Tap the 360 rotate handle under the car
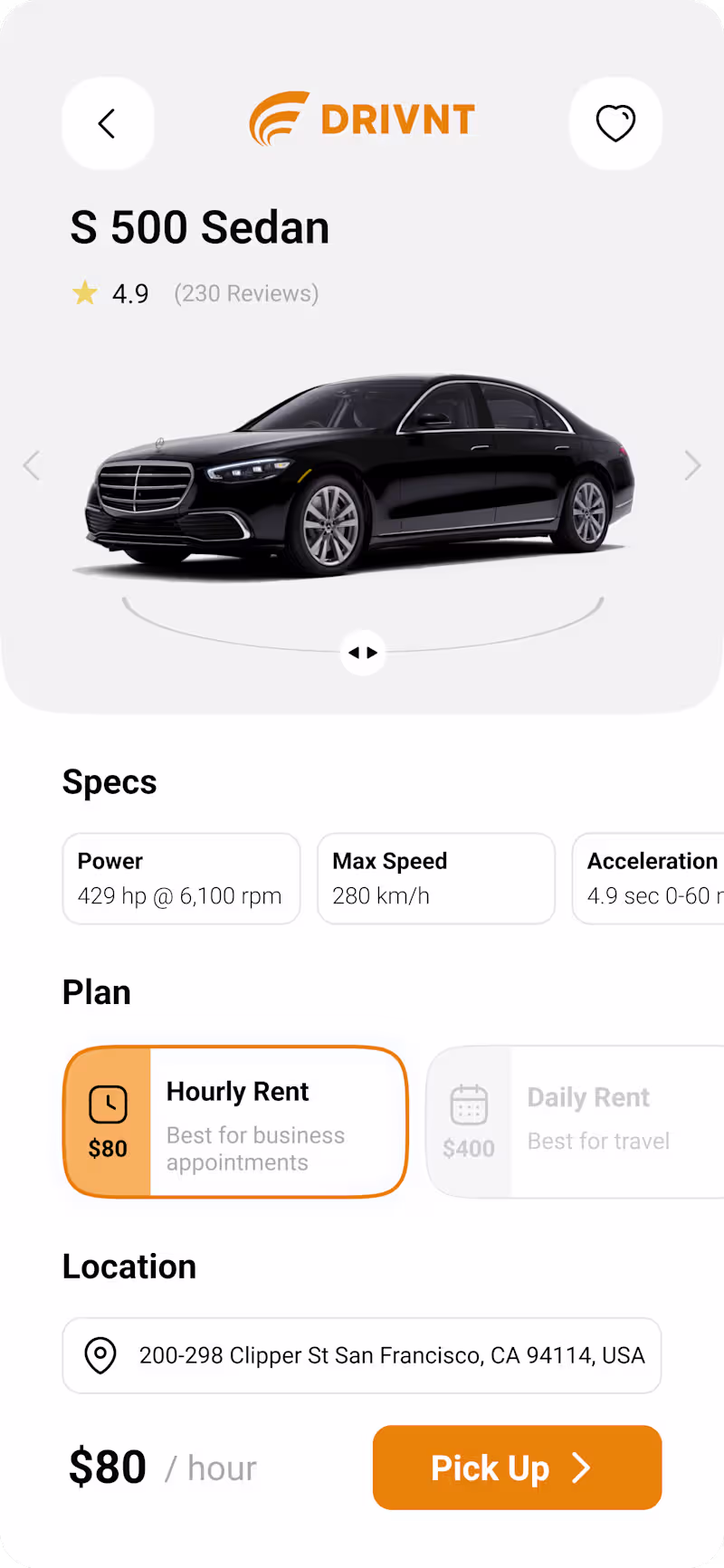 click(363, 653)
